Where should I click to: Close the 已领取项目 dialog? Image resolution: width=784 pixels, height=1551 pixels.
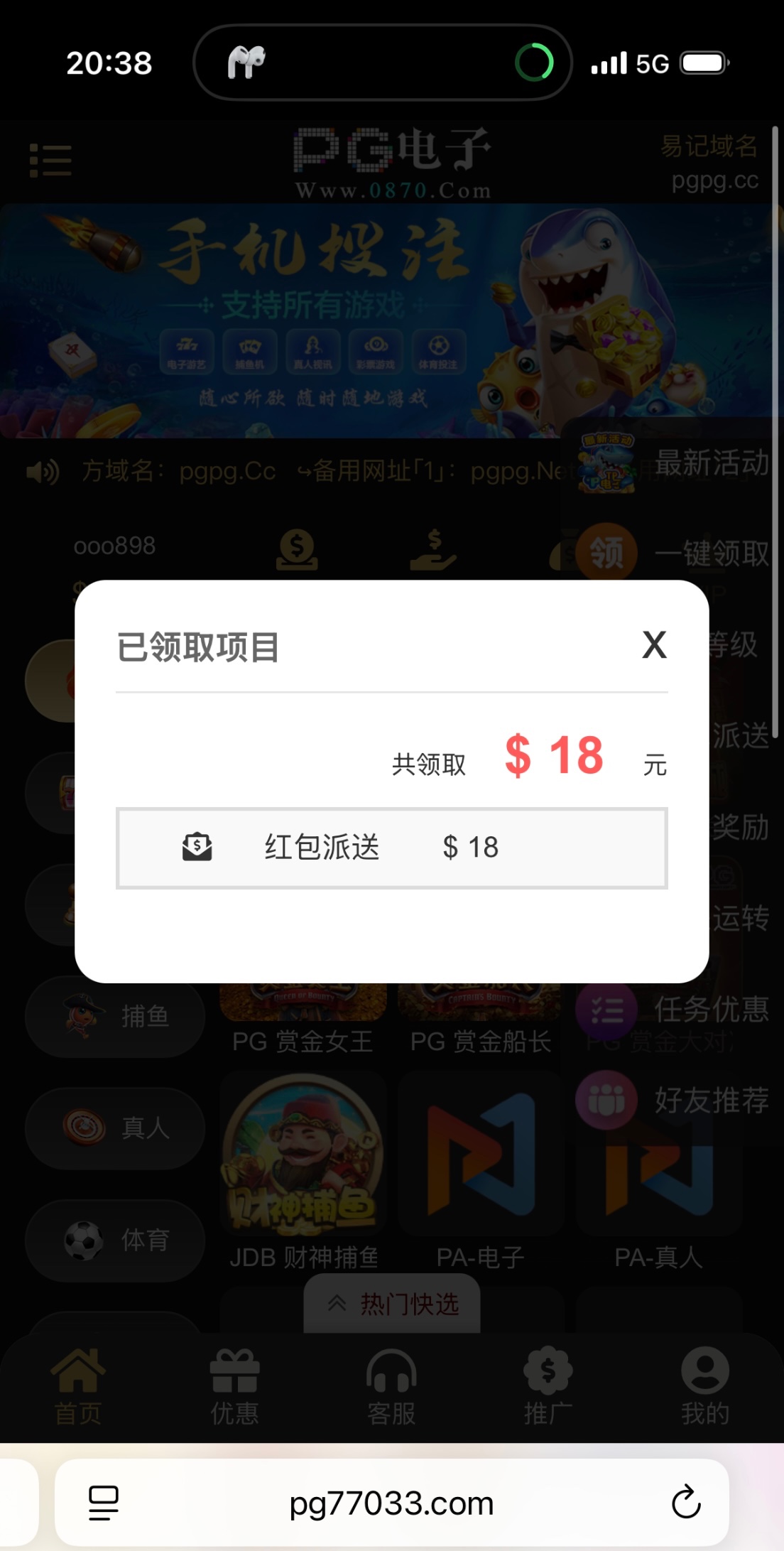654,645
